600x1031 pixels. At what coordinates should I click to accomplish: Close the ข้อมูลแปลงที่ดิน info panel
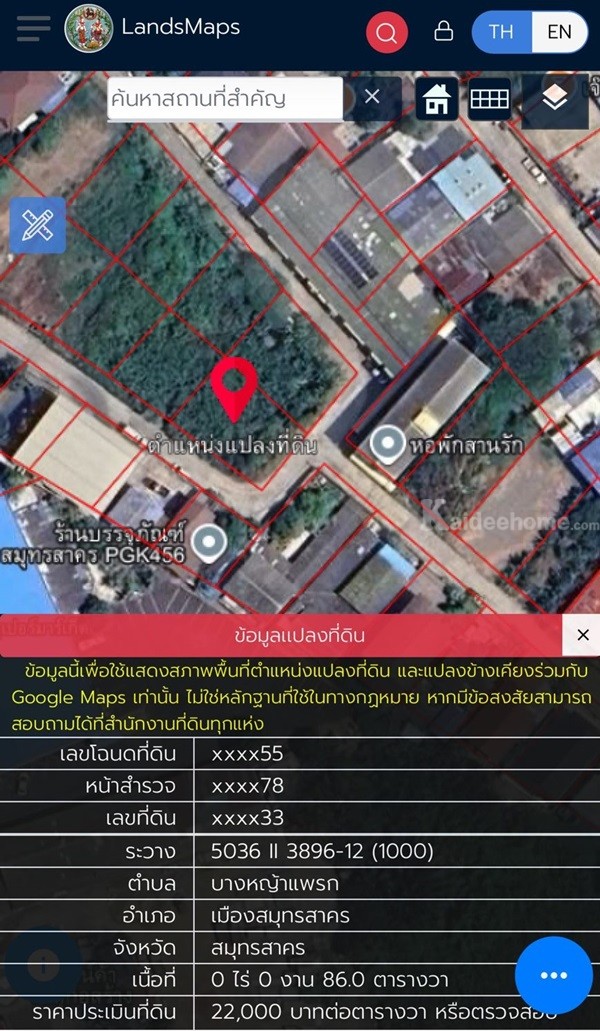tap(582, 635)
